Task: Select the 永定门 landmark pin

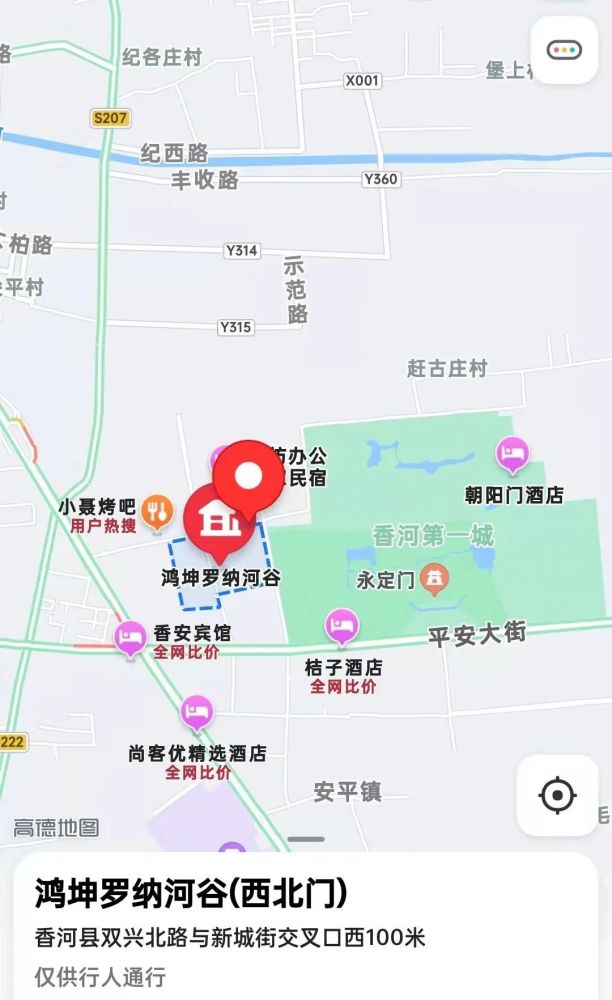Action: 435,580
